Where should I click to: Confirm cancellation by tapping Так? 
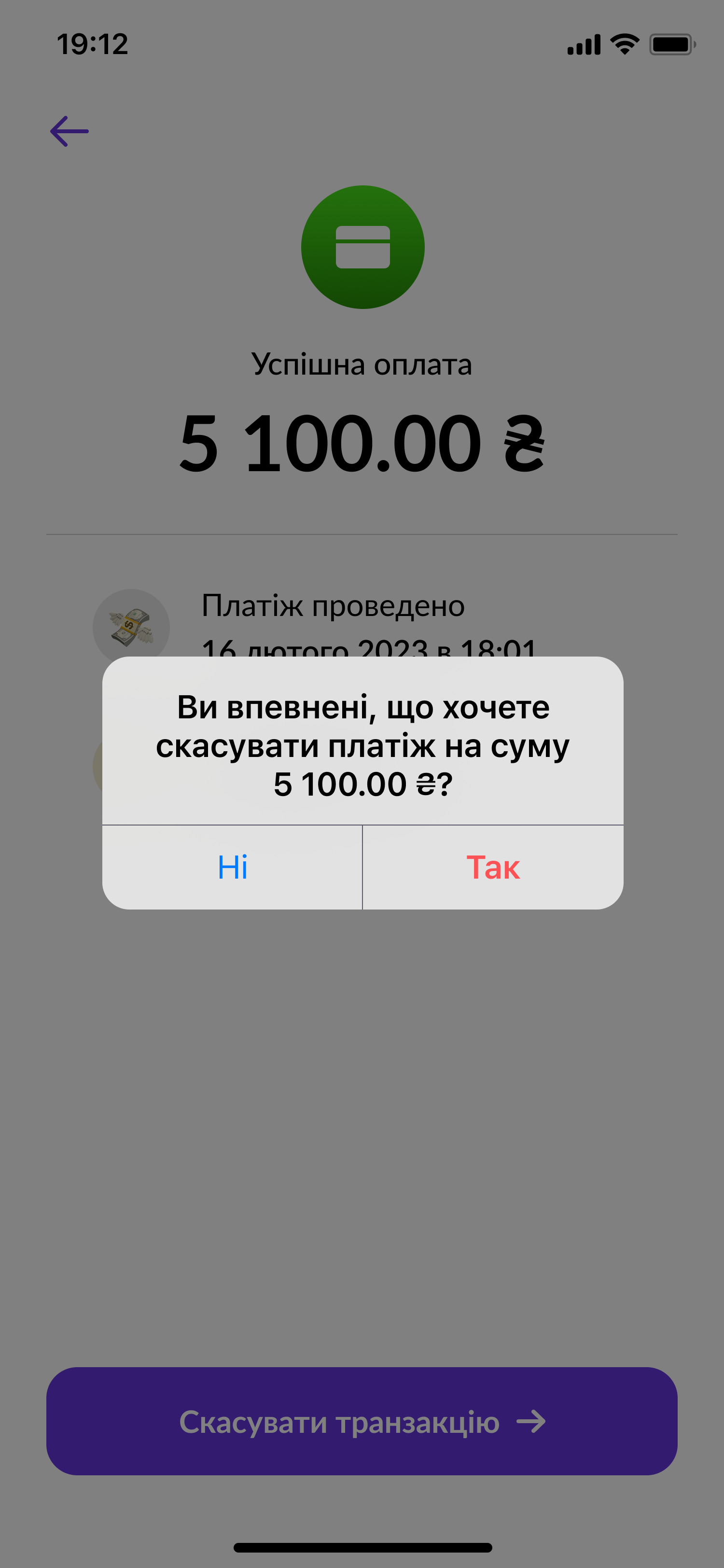493,867
